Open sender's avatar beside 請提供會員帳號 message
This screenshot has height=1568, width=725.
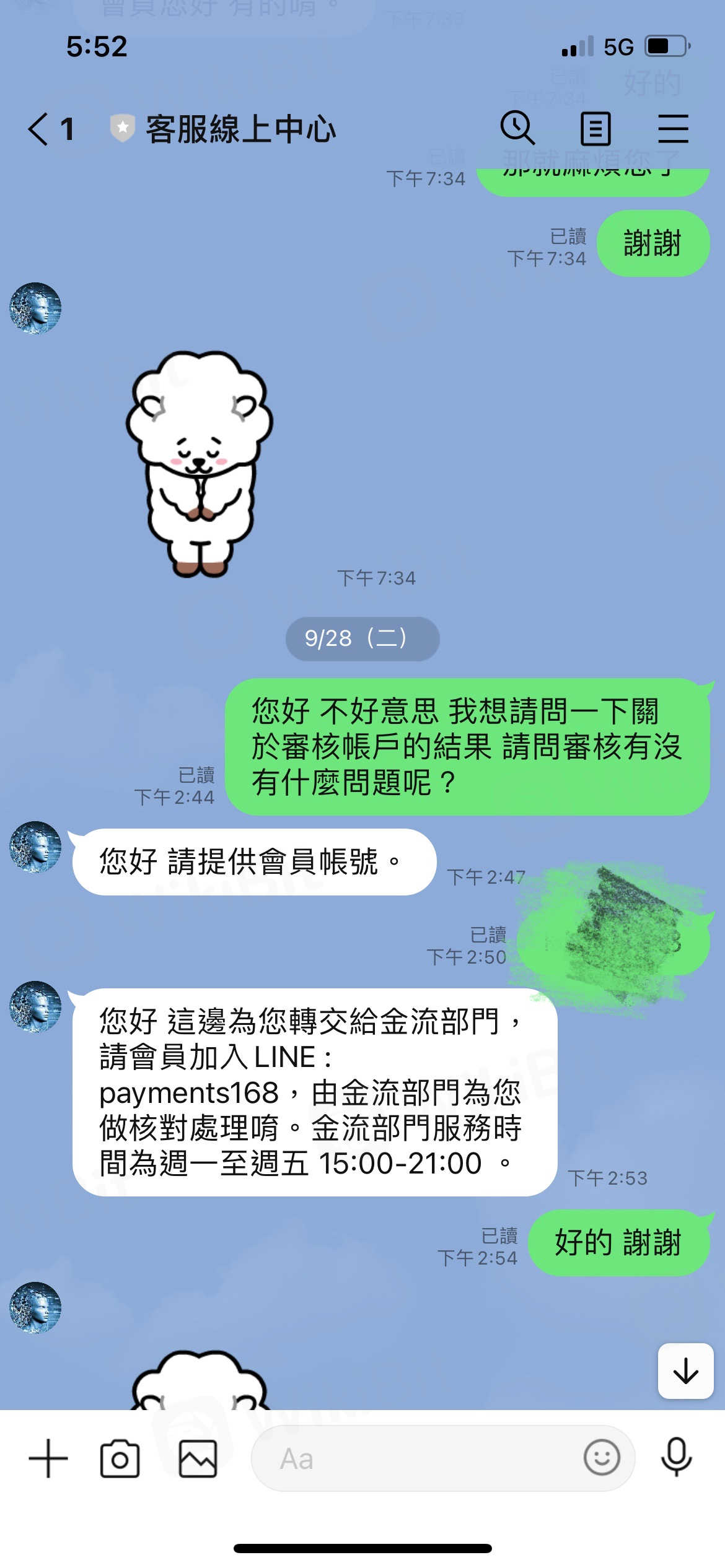[x=35, y=847]
